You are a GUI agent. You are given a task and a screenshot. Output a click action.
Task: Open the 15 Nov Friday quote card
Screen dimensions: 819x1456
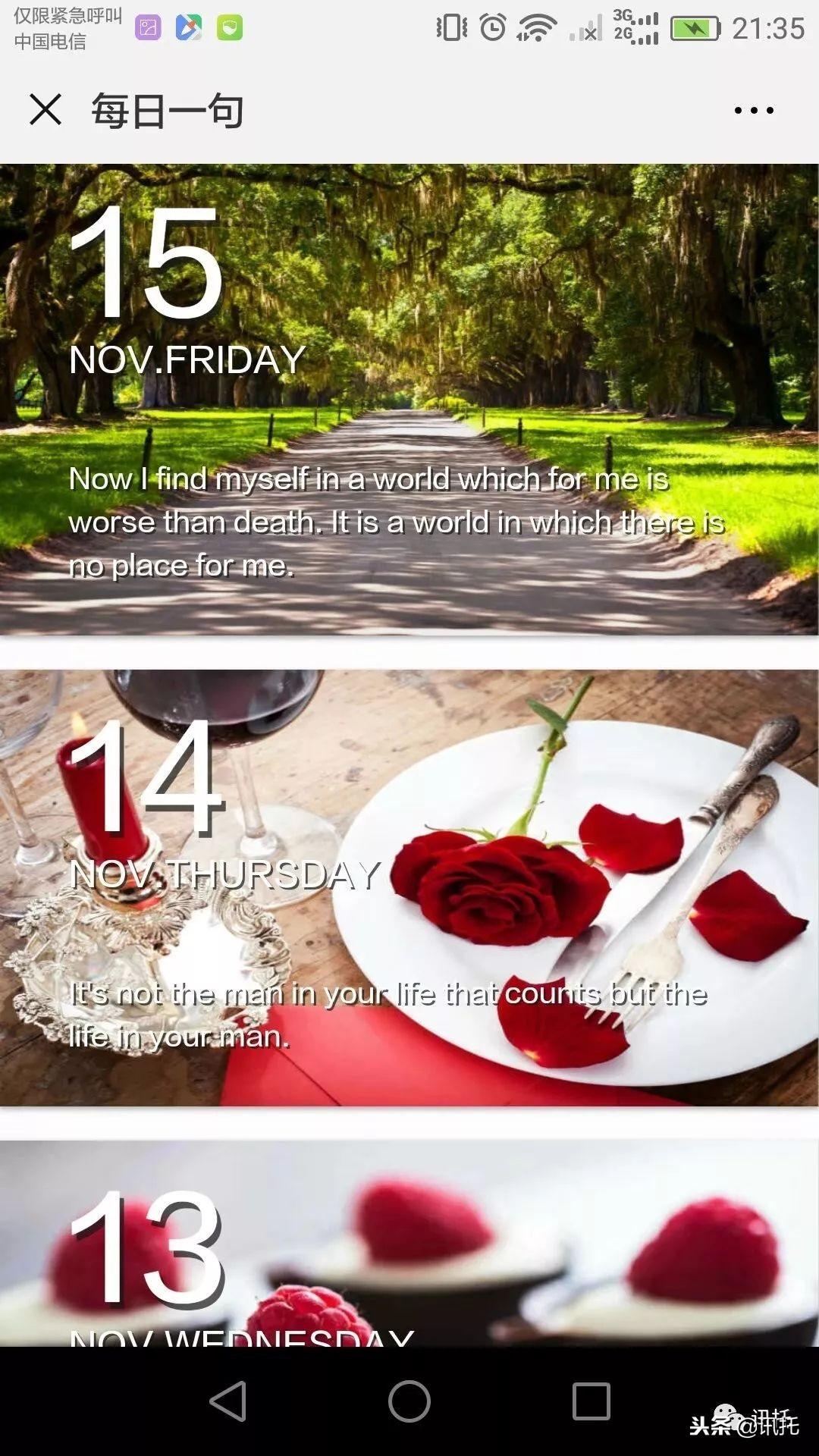(x=409, y=400)
